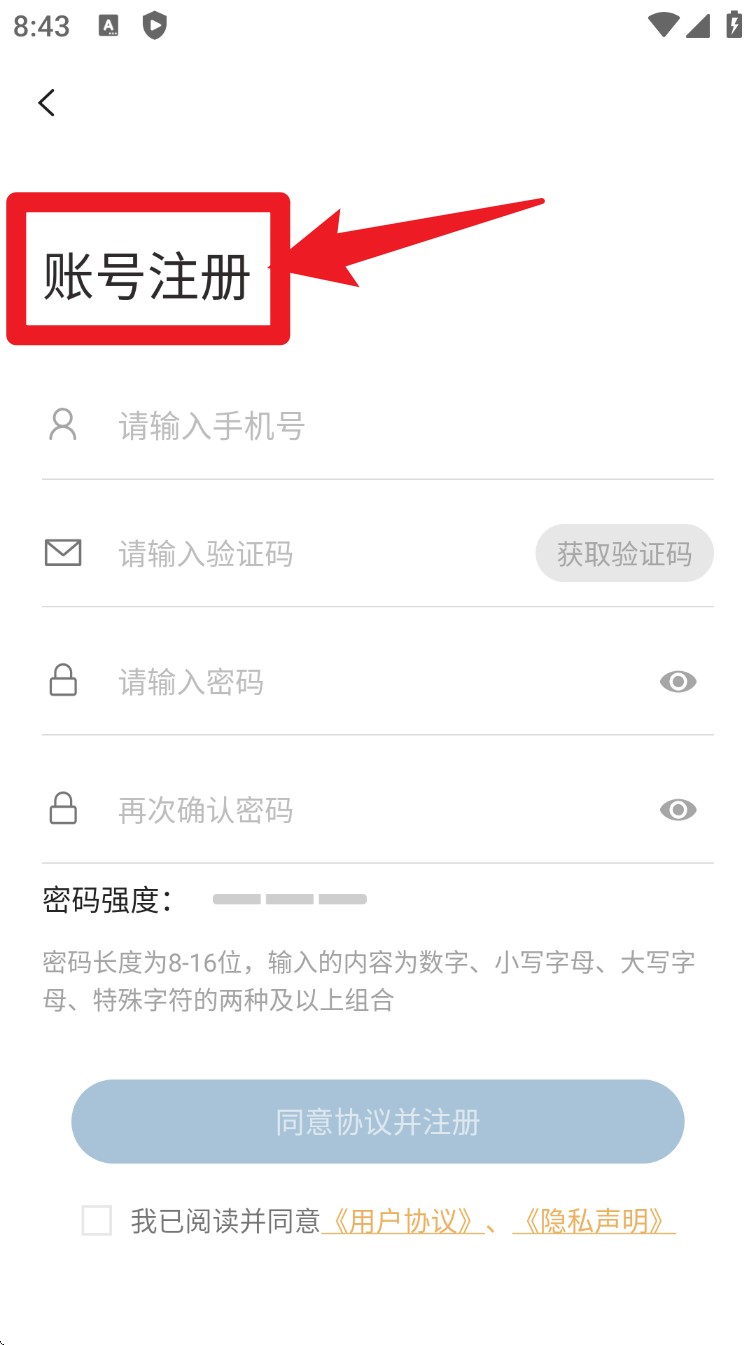Click the Wi-Fi icon in the status bar
Screen dimensions: 756x1345
tap(661, 26)
